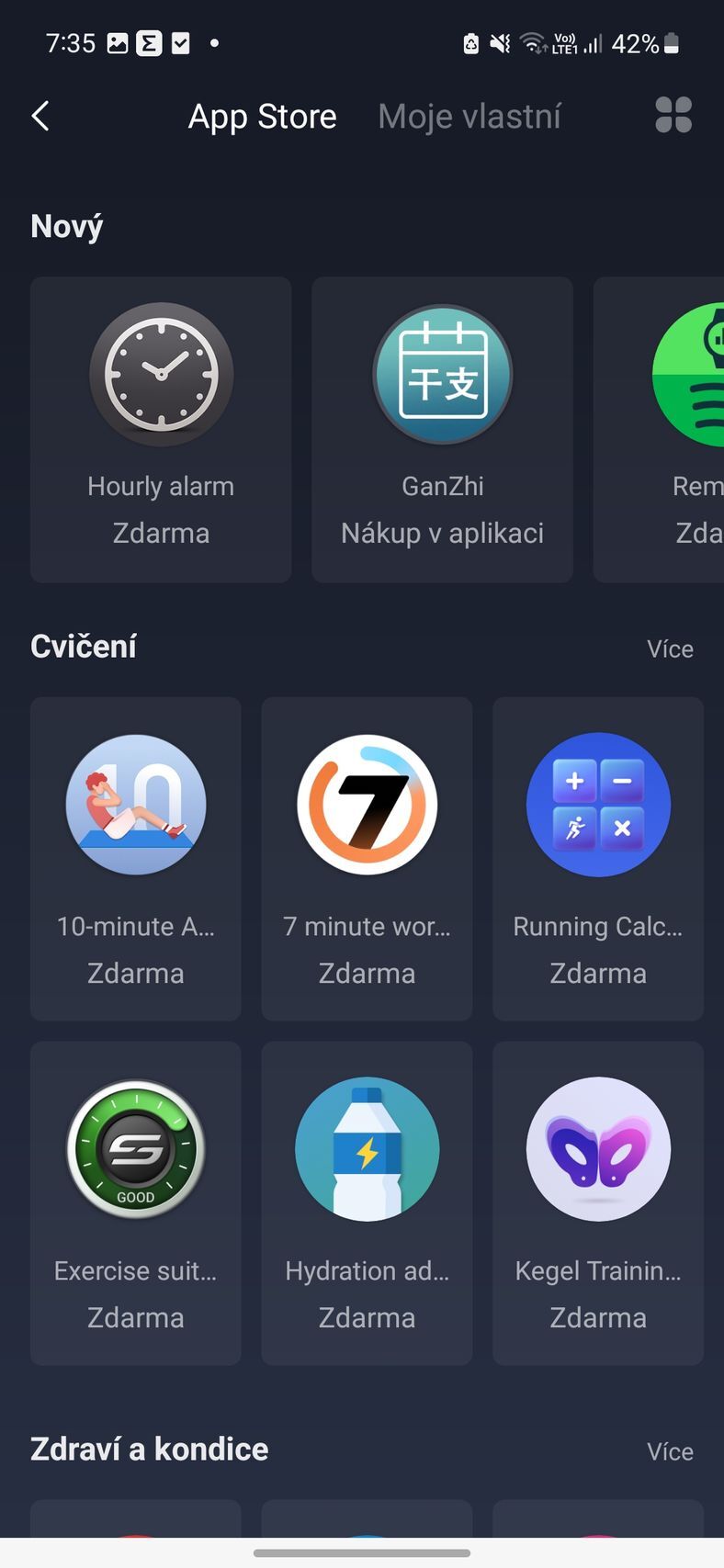Open the categories grid icon top right

(x=673, y=116)
